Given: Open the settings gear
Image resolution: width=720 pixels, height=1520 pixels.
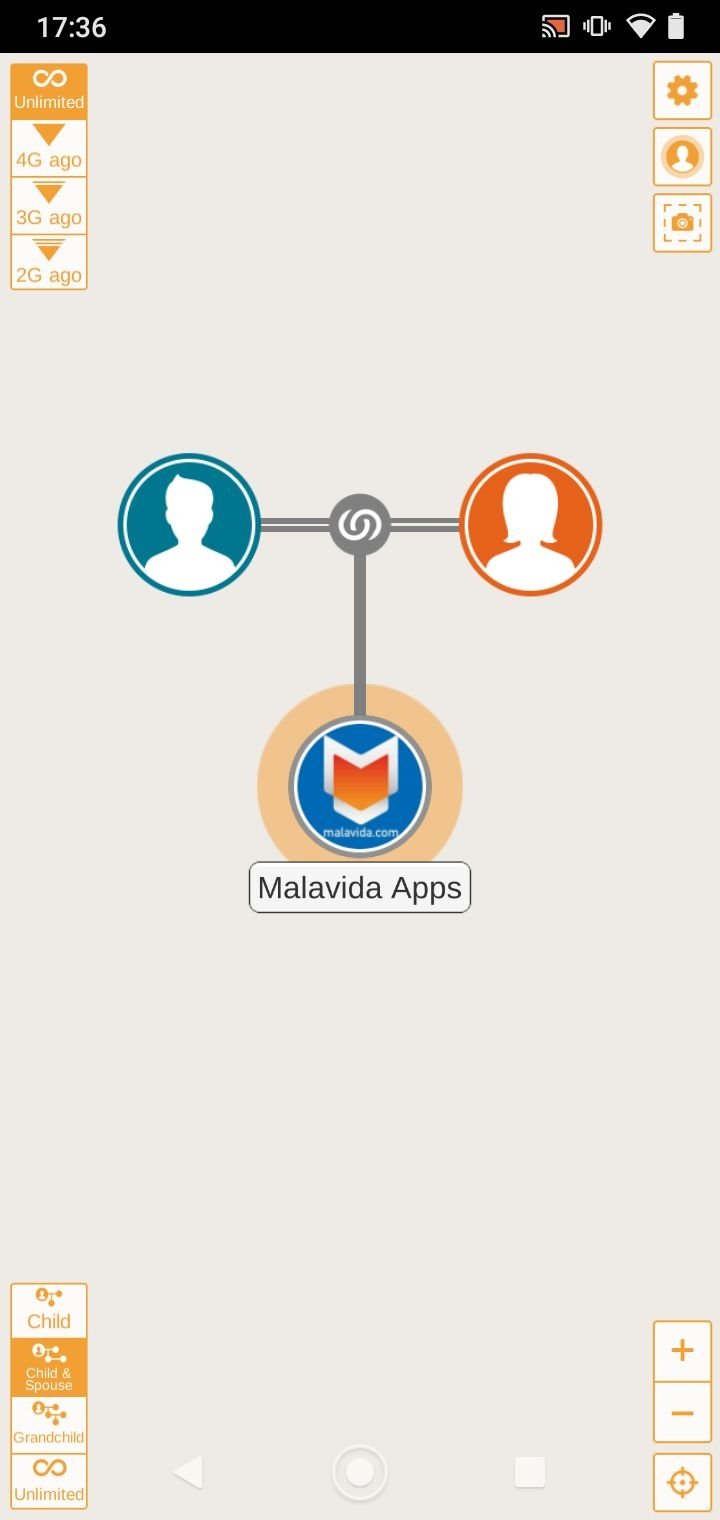Looking at the screenshot, I should (682, 91).
